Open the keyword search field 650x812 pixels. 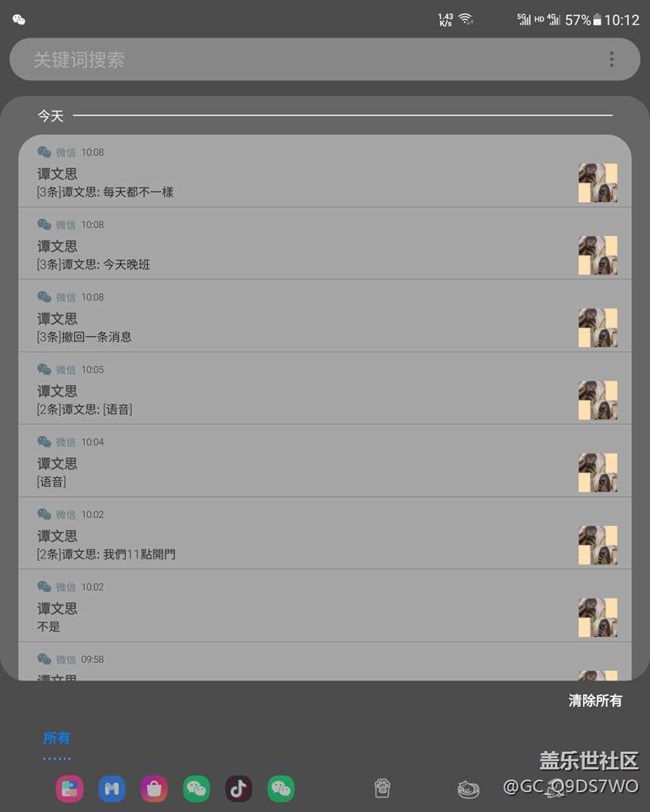(300, 60)
